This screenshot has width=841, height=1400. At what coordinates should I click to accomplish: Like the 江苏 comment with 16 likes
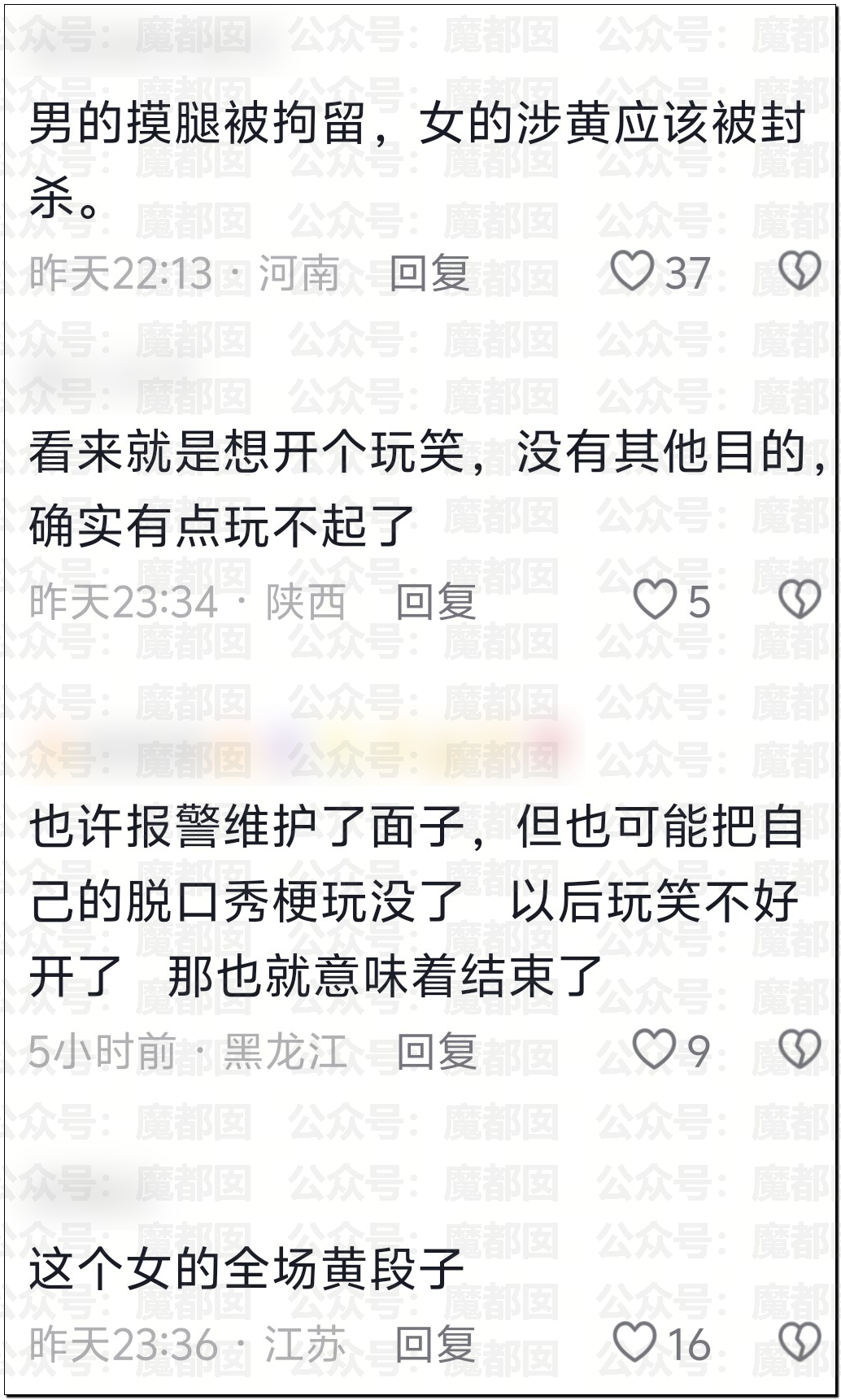[634, 1342]
